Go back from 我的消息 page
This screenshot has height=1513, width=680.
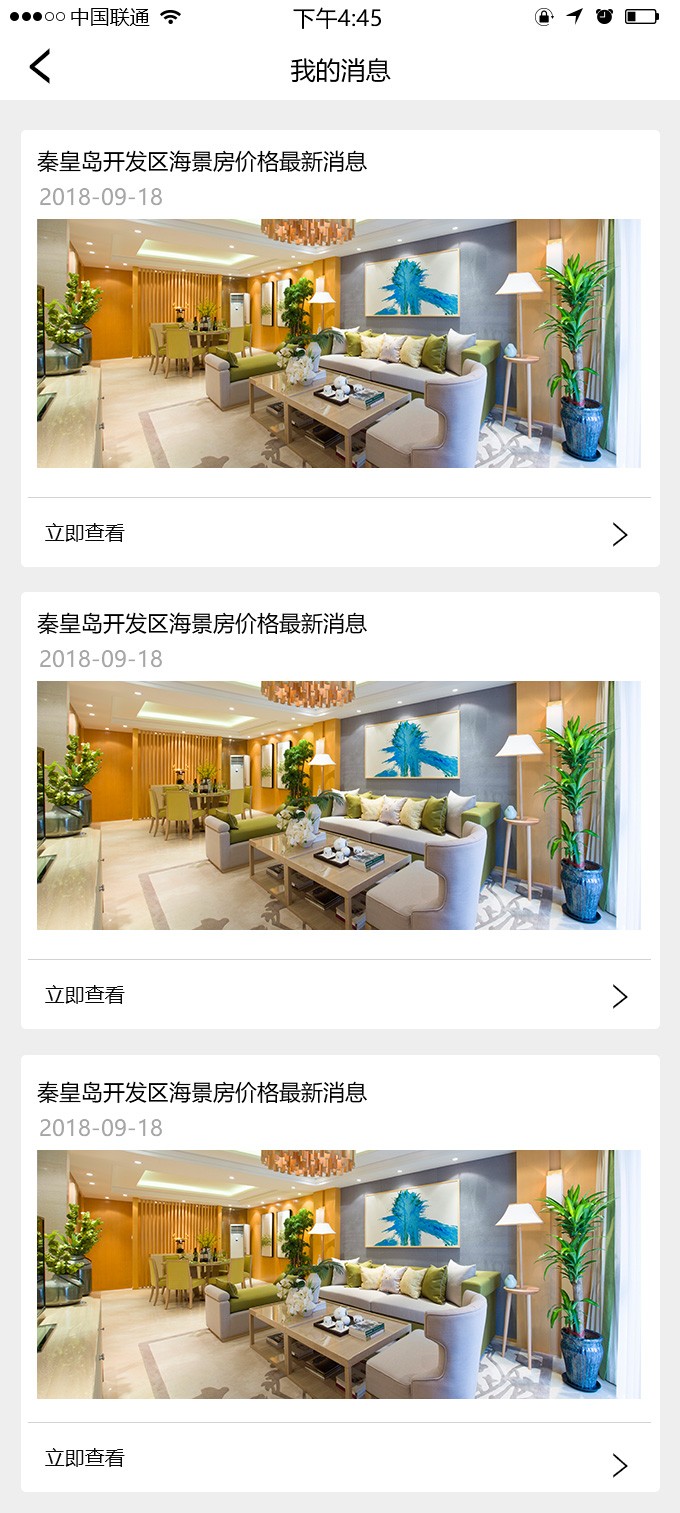[40, 67]
